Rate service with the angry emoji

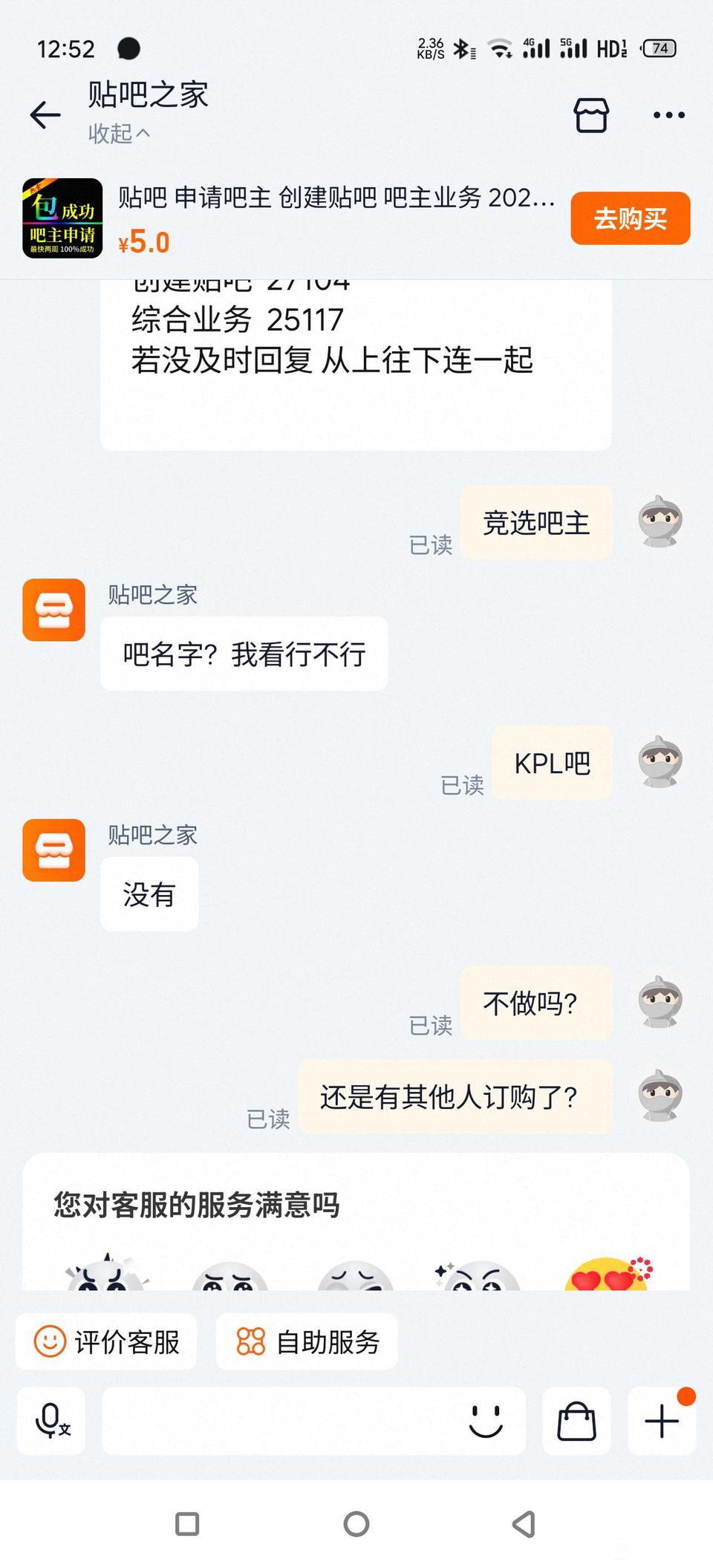[105, 1275]
